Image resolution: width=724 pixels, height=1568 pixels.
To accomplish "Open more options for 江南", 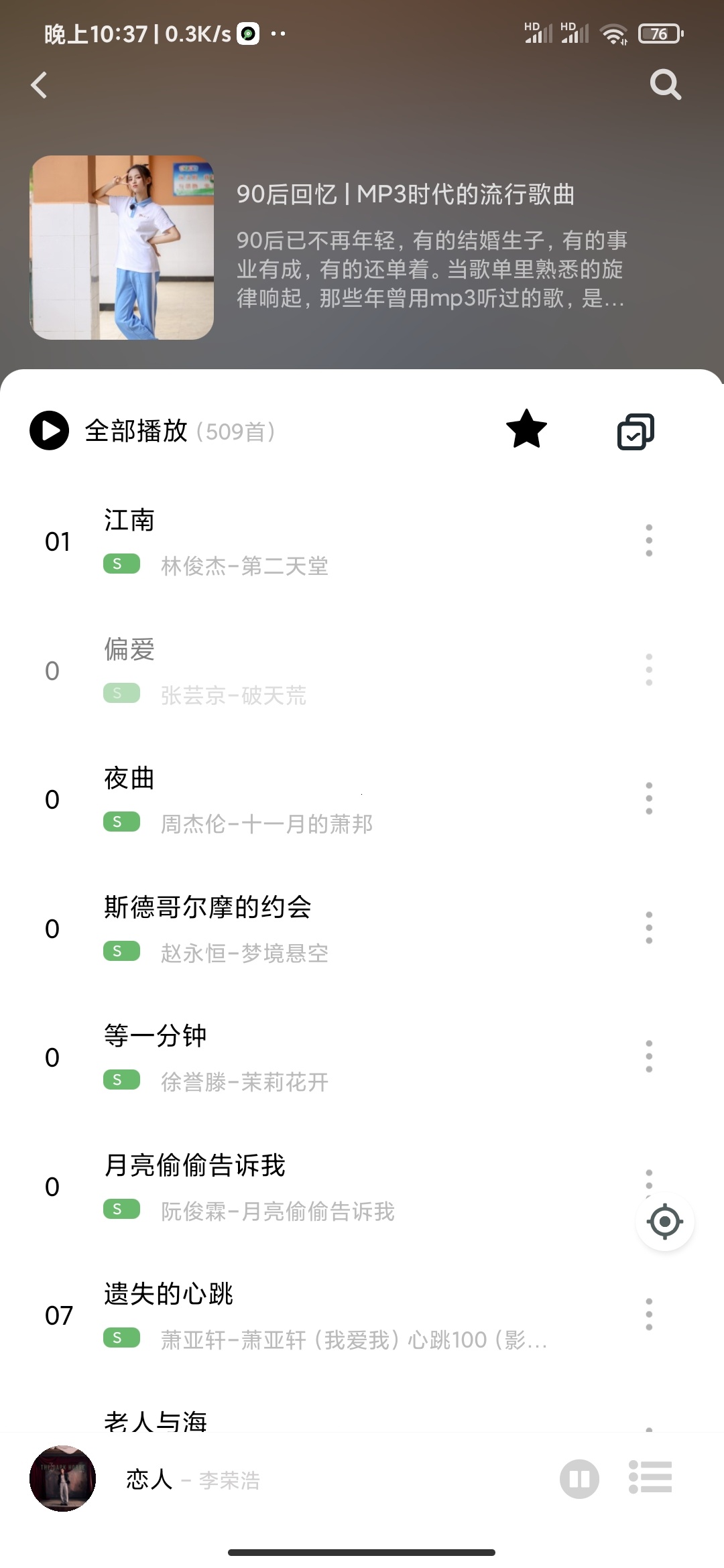I will [x=648, y=541].
